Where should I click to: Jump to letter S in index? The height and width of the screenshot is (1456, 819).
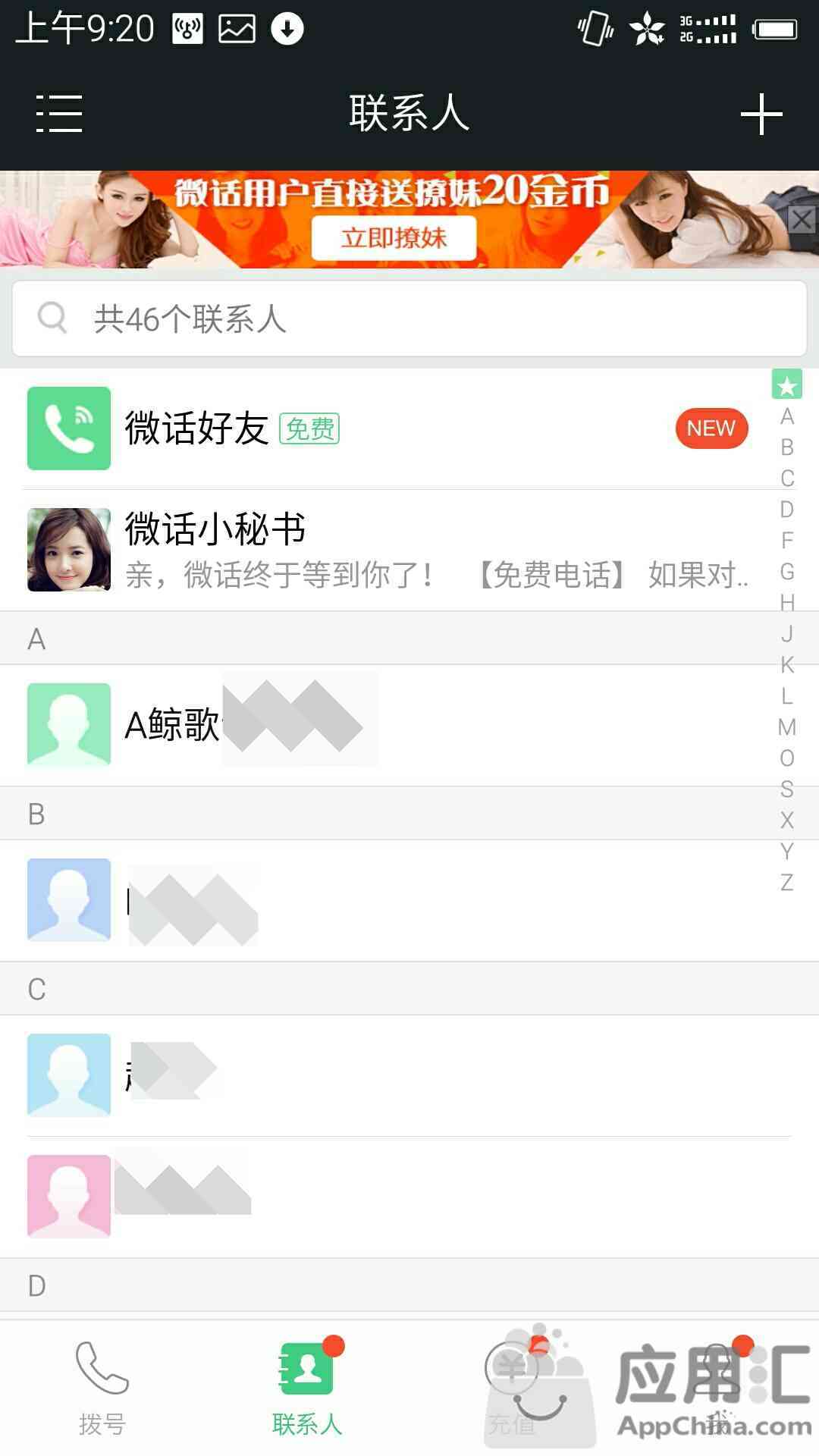(x=787, y=789)
